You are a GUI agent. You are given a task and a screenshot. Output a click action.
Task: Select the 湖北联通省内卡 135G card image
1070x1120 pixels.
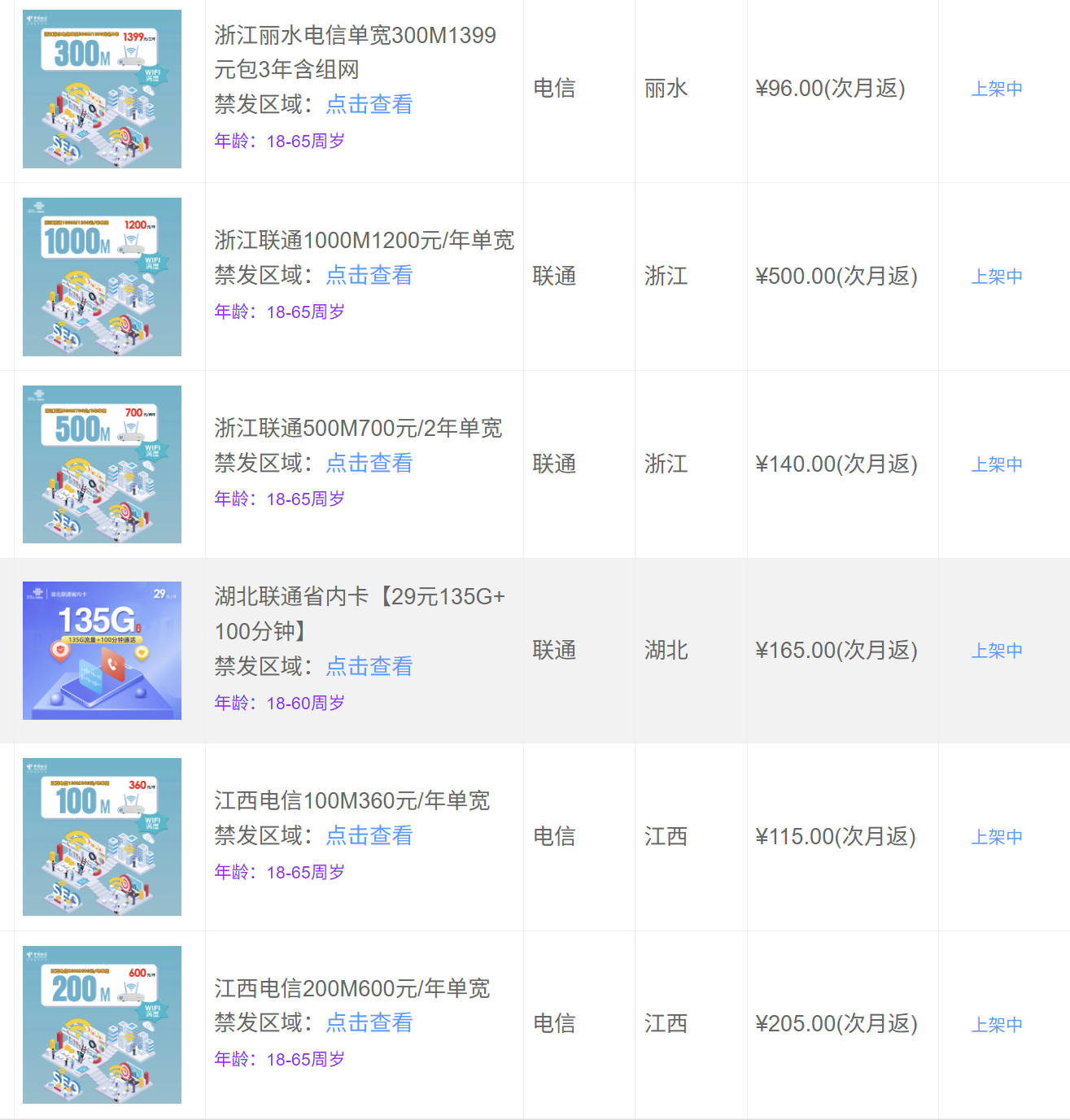101,649
